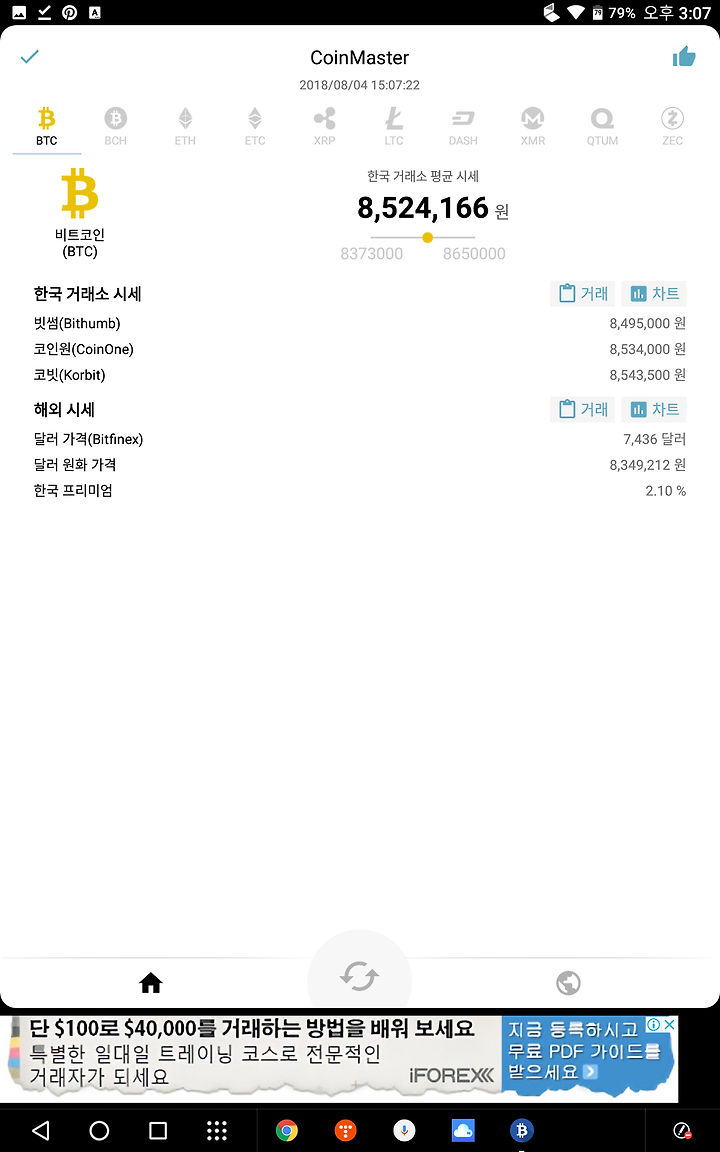Tap the system back button
The image size is (720, 1152).
[x=41, y=1130]
